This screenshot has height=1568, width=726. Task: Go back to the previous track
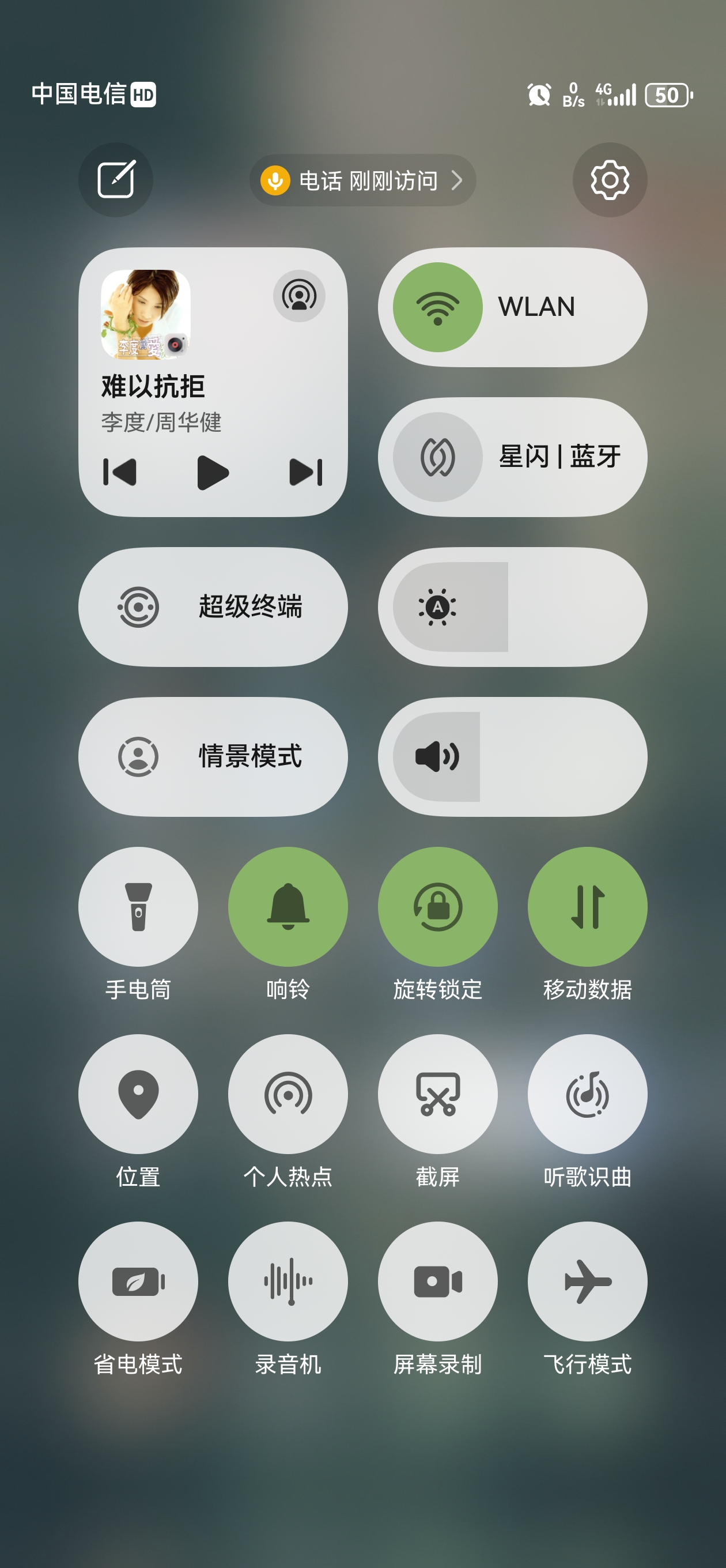[x=120, y=472]
